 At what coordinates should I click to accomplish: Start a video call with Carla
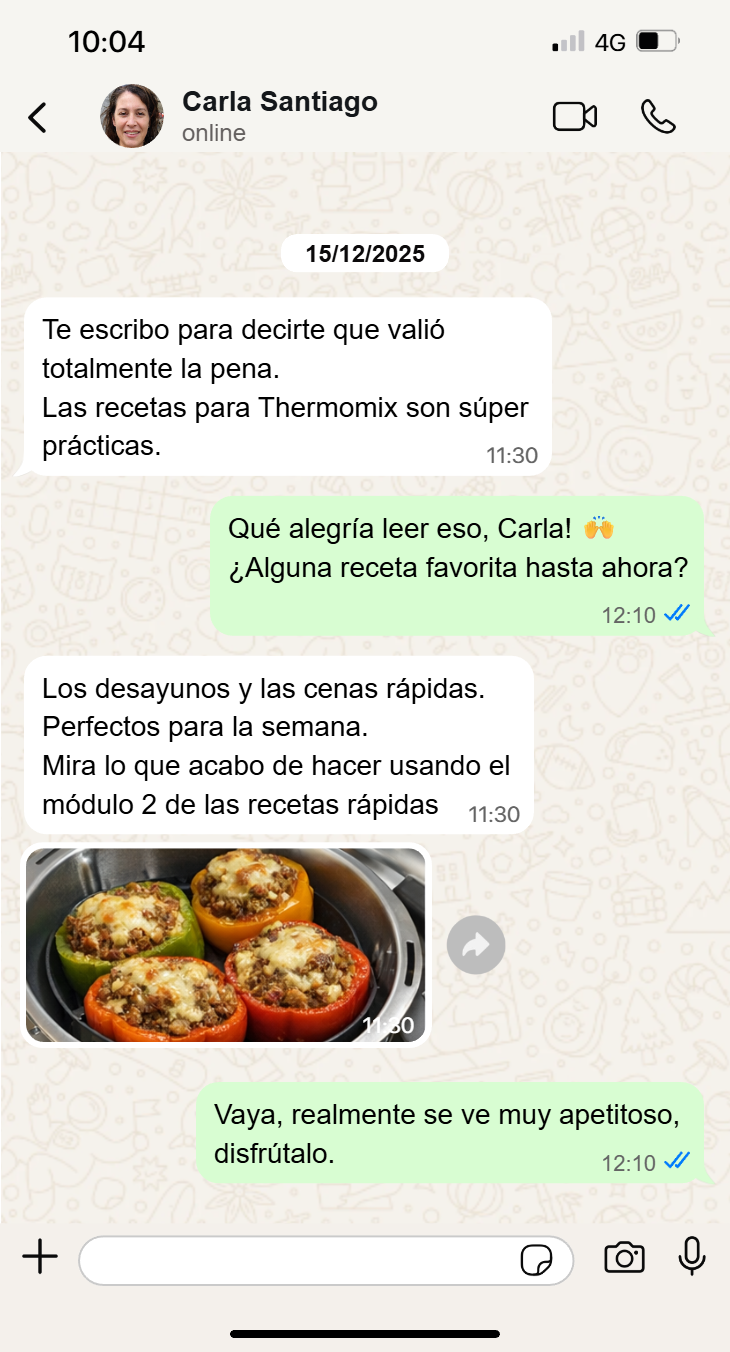(575, 116)
